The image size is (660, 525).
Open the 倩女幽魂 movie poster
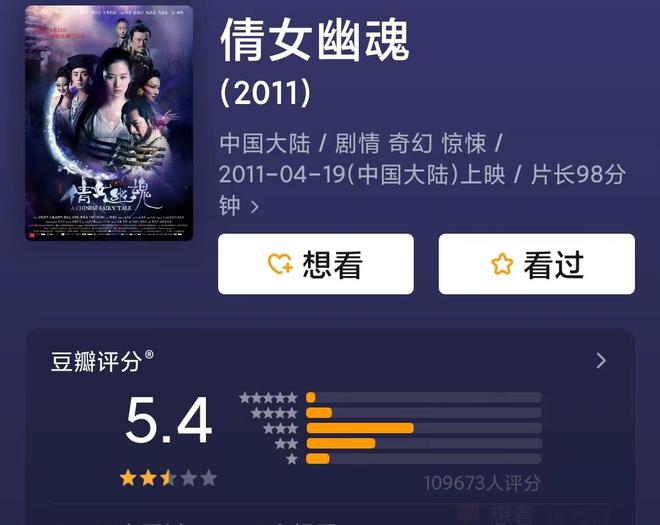pyautogui.click(x=108, y=122)
